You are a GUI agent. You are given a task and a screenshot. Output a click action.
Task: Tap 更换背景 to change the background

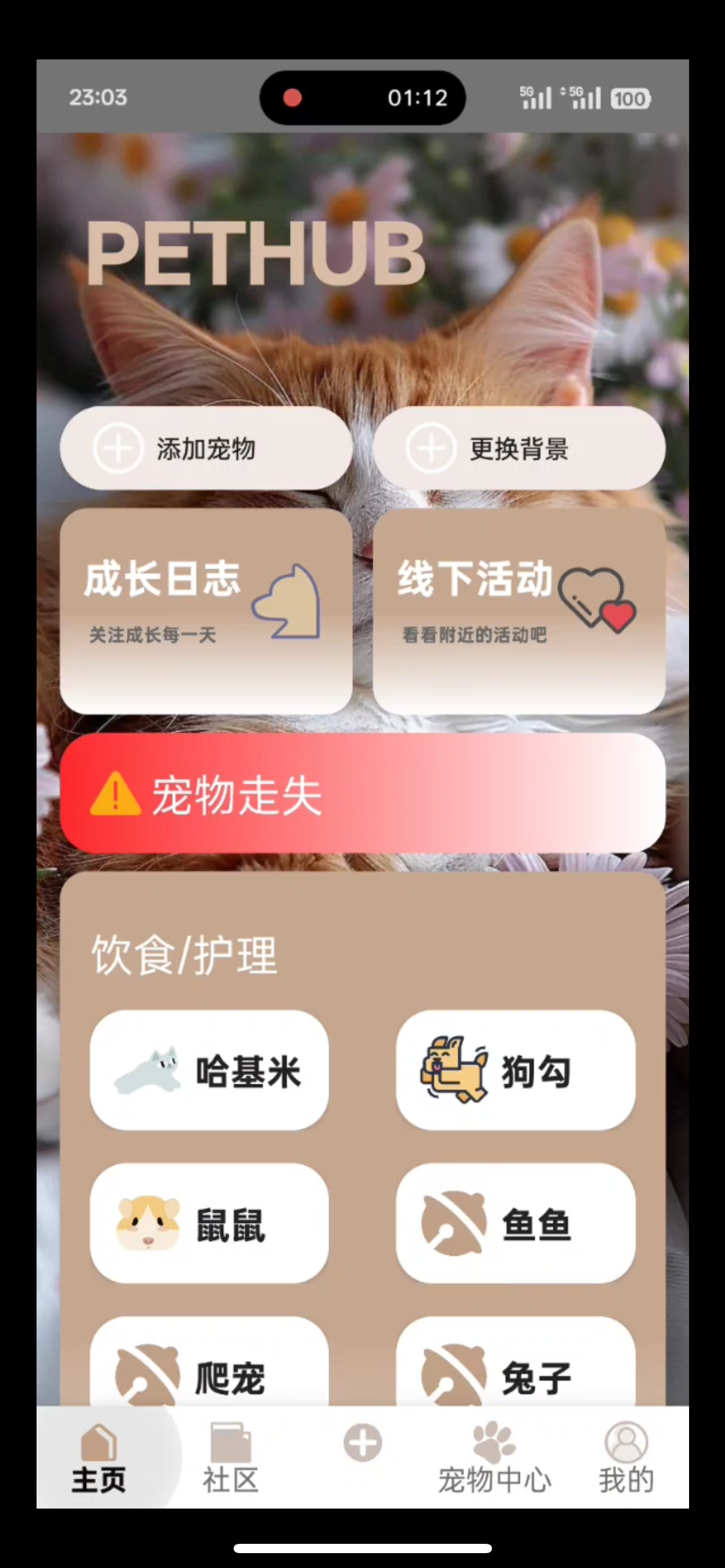click(519, 448)
